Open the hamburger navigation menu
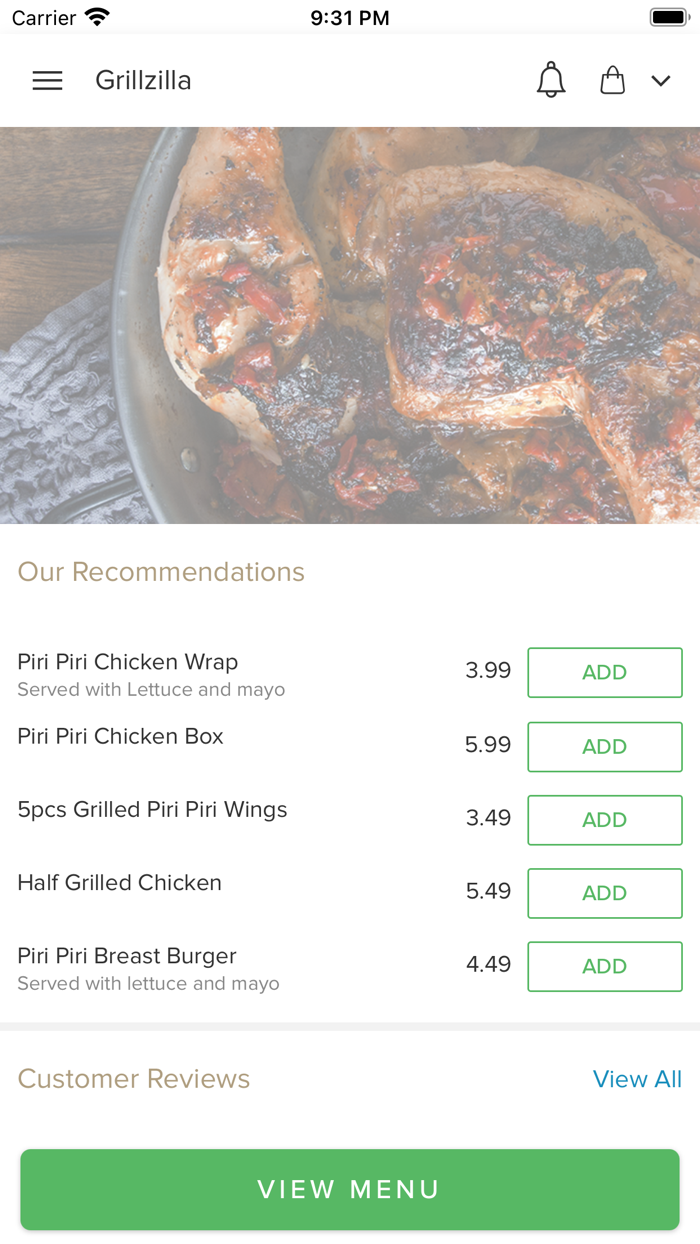The image size is (700, 1244). click(x=47, y=81)
